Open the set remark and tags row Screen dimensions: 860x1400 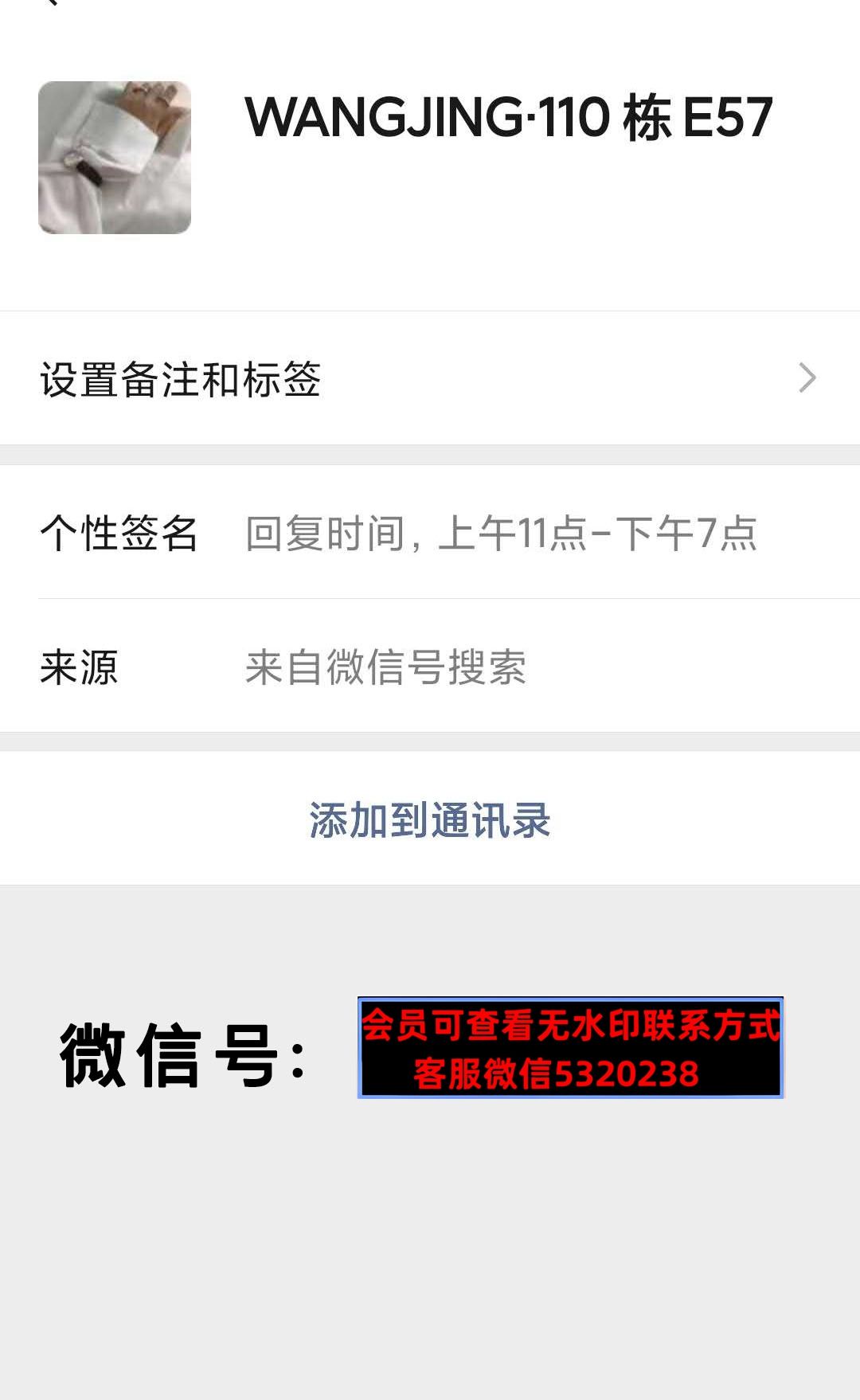click(x=430, y=378)
